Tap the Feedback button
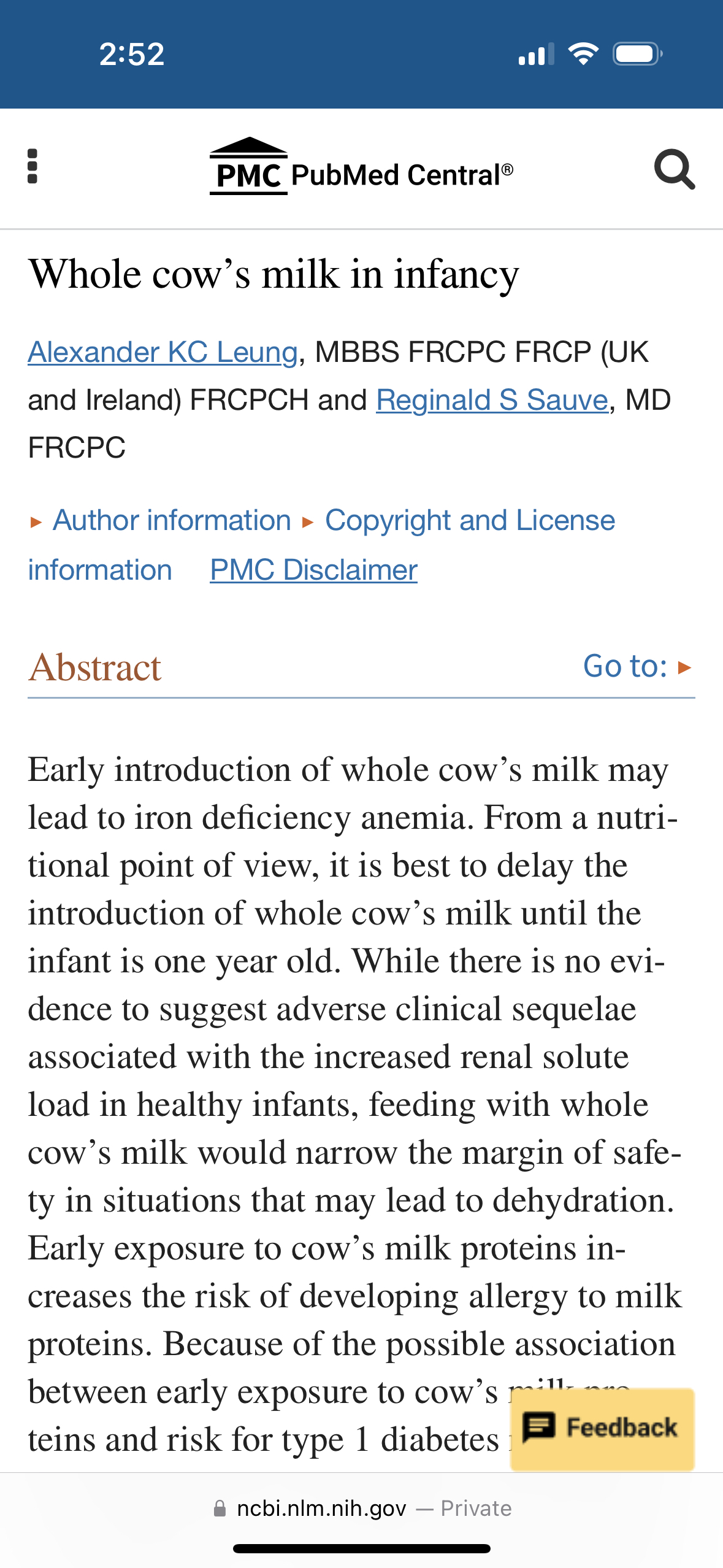 [x=602, y=1428]
